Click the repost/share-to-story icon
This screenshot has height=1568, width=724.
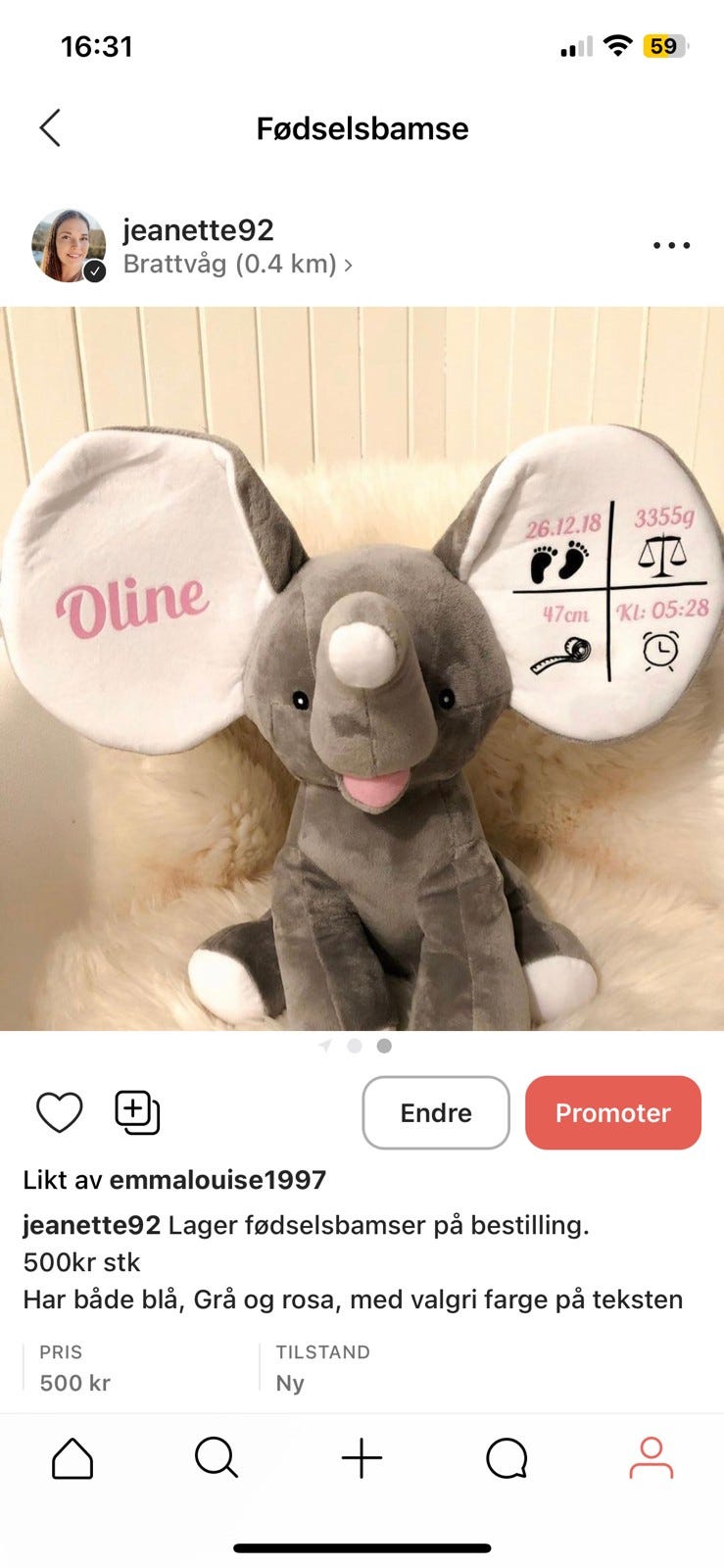pyautogui.click(x=136, y=1112)
